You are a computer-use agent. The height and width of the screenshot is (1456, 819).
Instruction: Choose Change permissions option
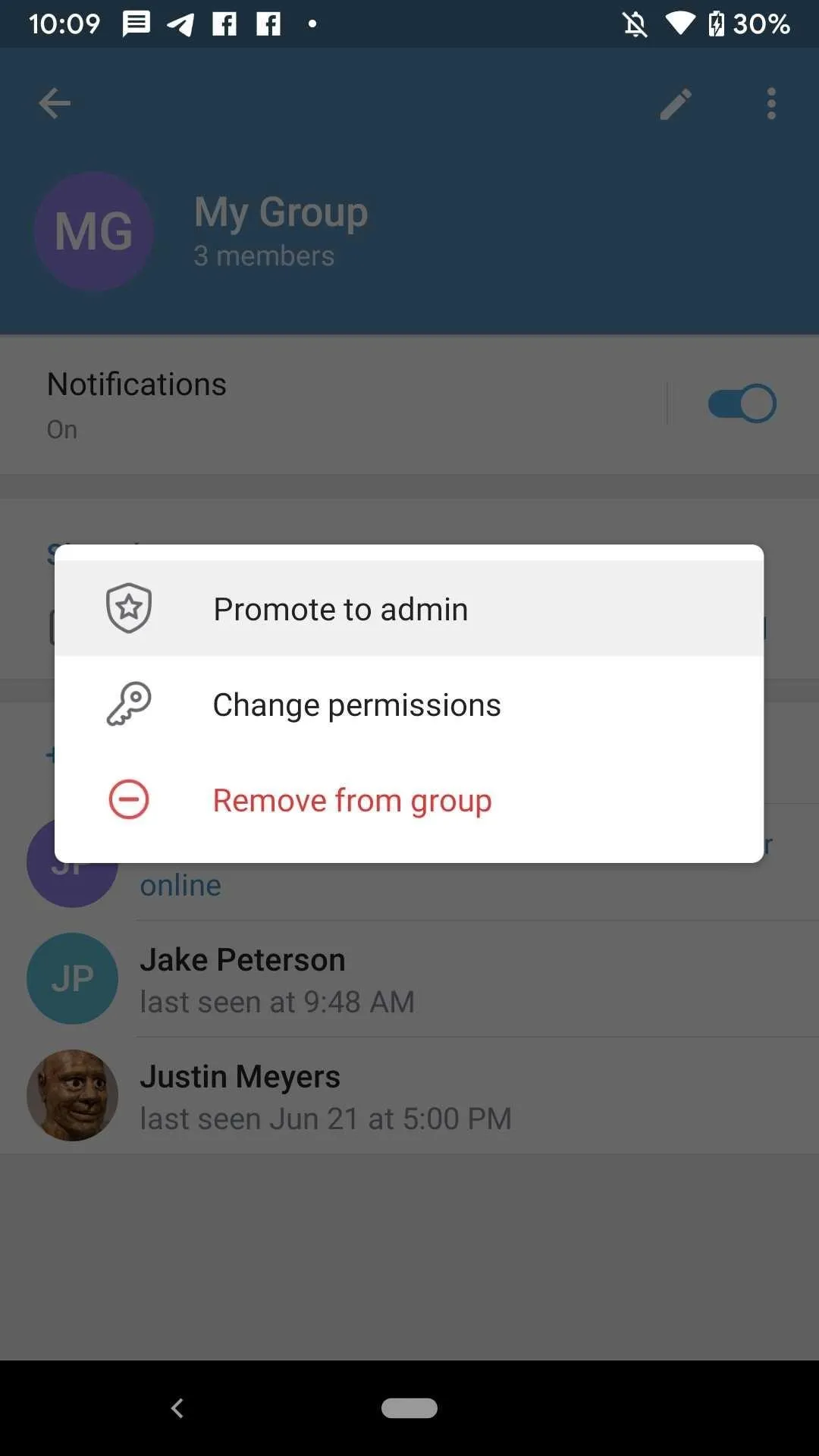pos(409,704)
